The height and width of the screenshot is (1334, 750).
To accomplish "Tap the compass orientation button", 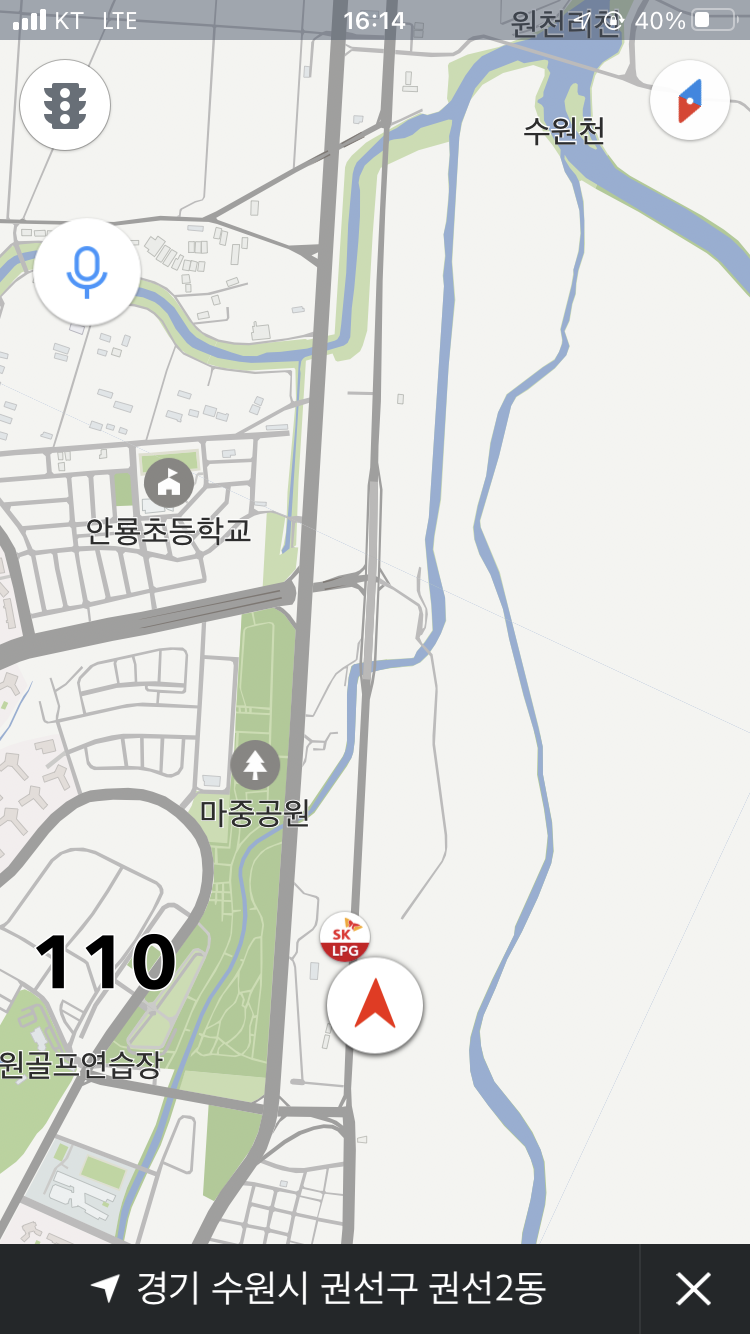I will click(690, 100).
